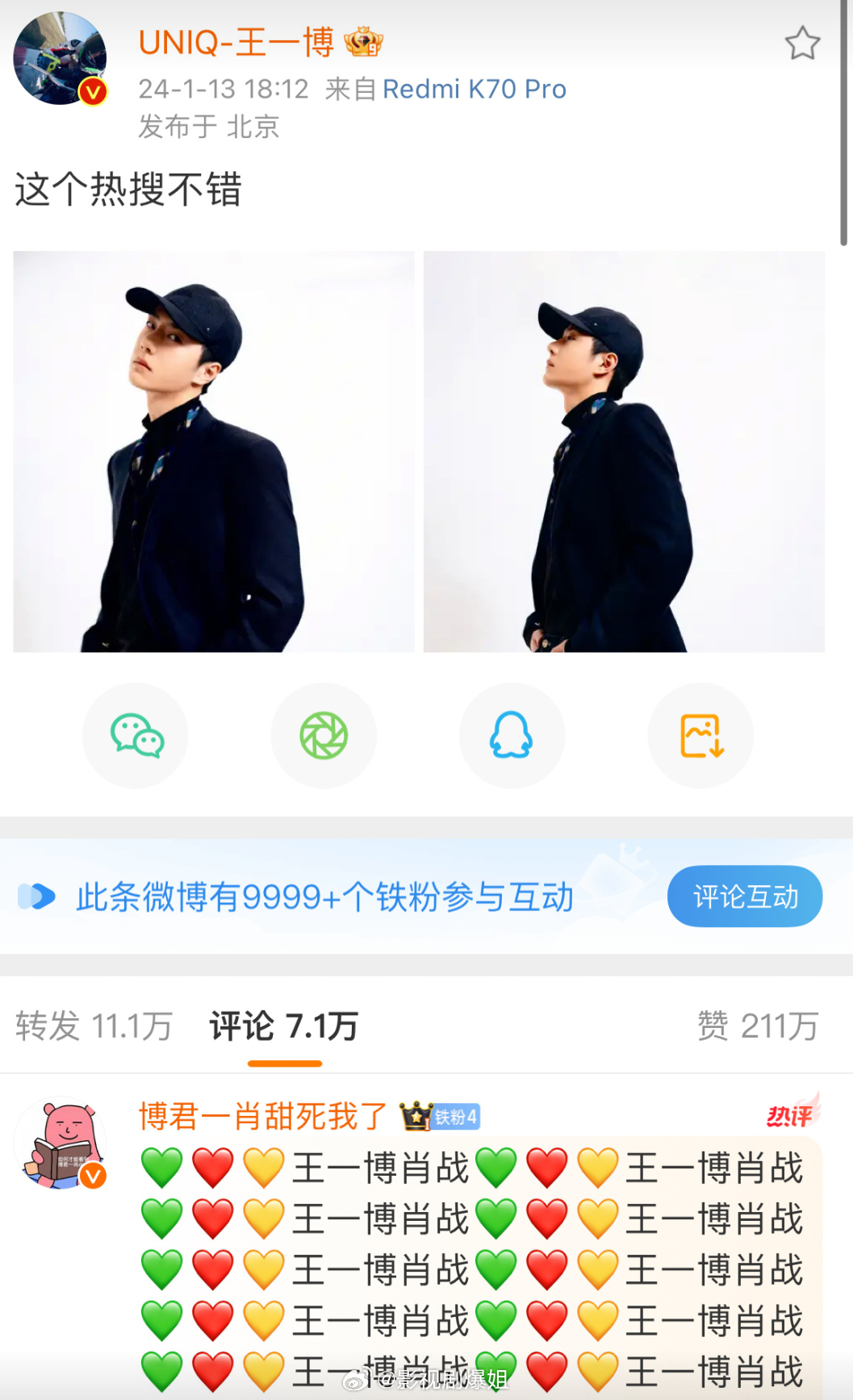
Task: Toggle favorite with the star icon
Action: coord(804,44)
